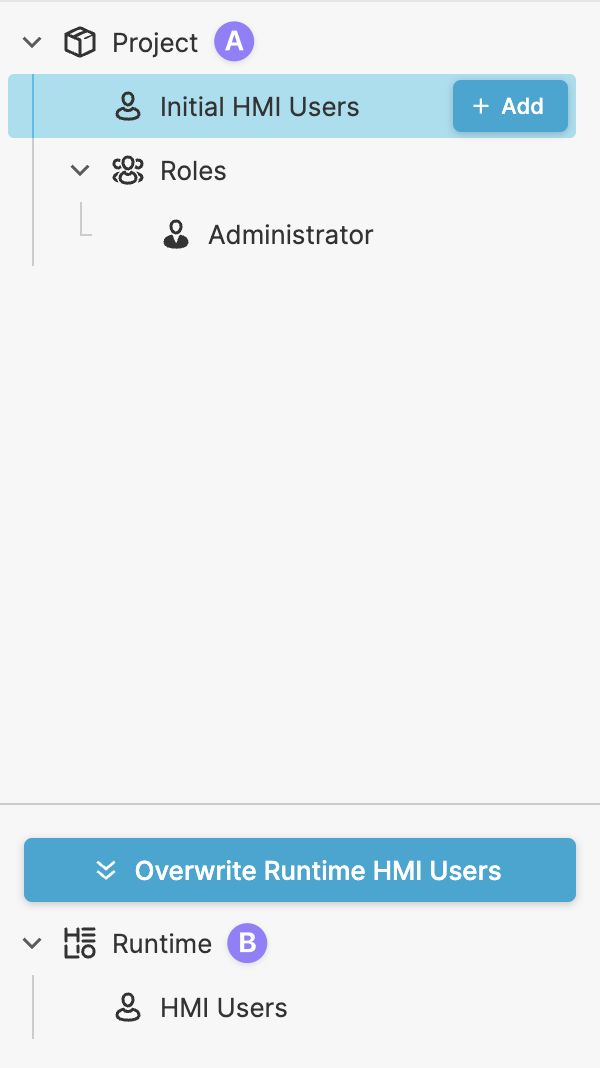Add a new initial HMI user
The image size is (600, 1068).
point(510,107)
